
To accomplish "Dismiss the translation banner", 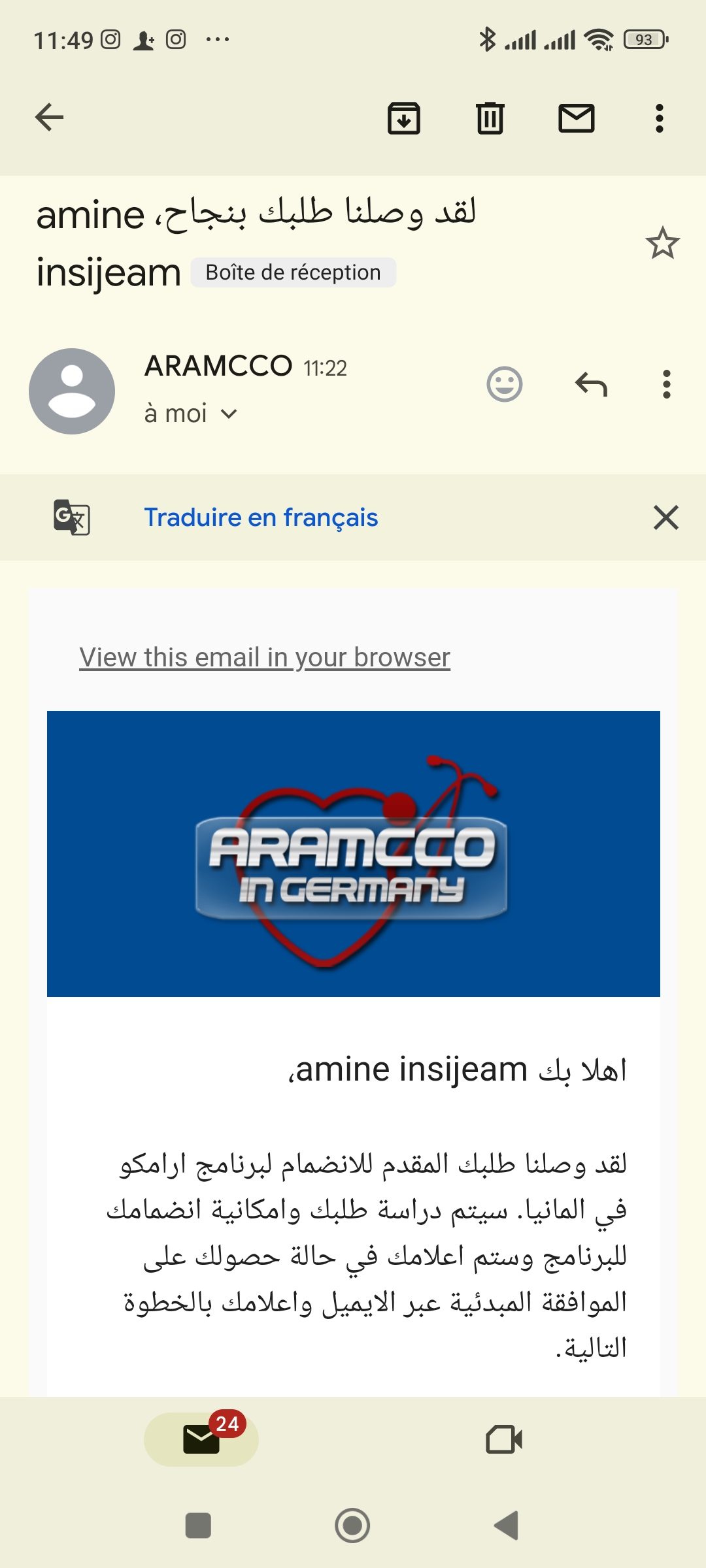I will pos(665,517).
